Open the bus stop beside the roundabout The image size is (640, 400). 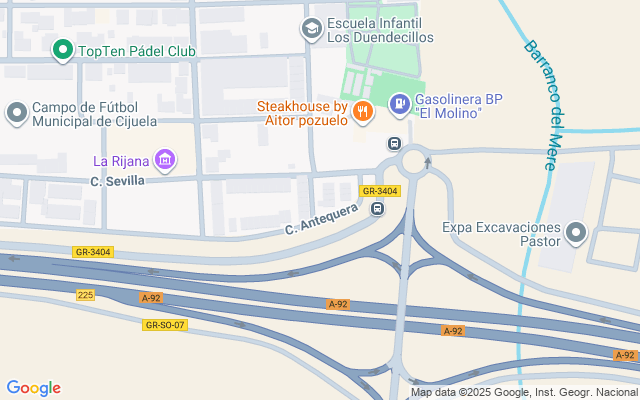(x=395, y=143)
